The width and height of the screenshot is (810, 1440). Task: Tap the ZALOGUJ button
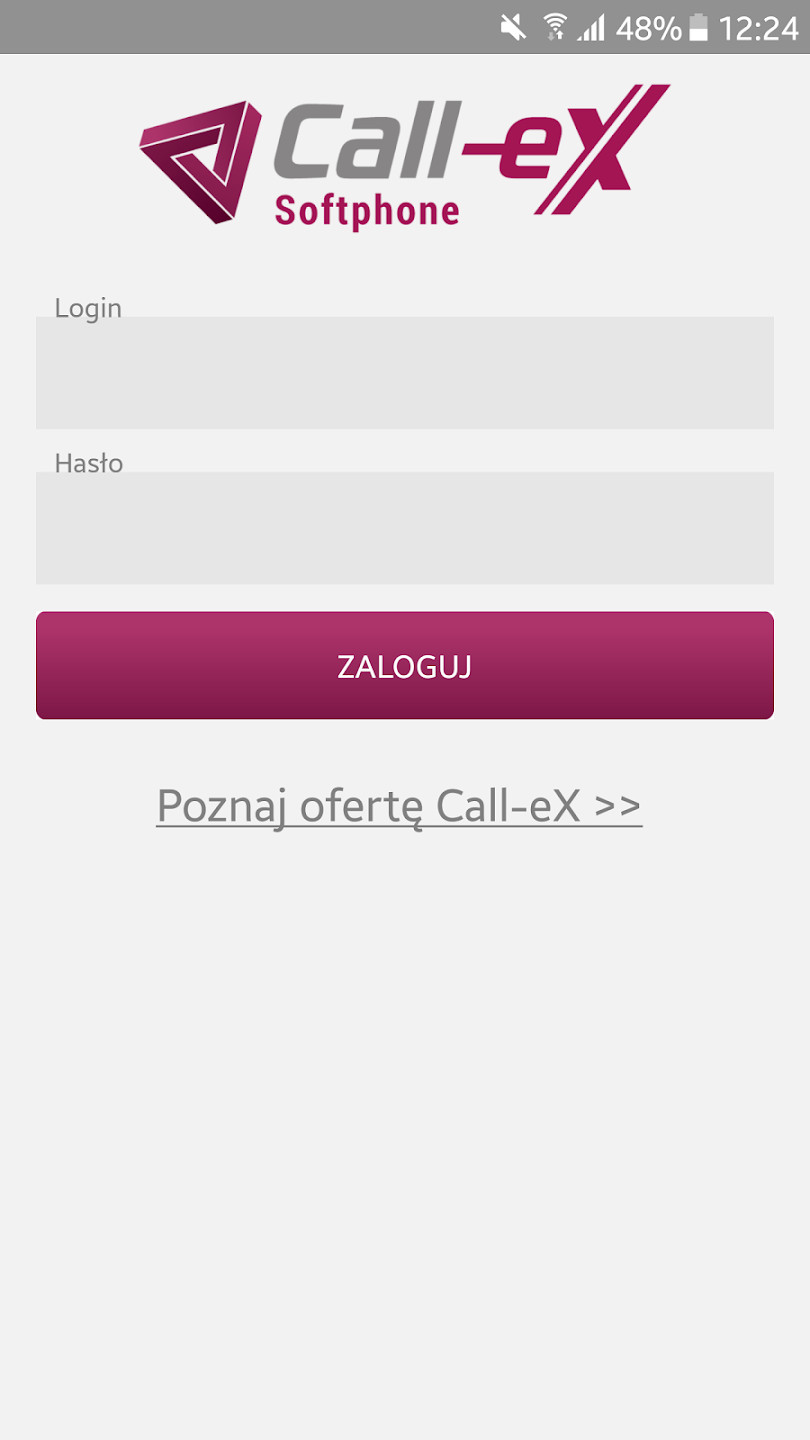point(405,665)
